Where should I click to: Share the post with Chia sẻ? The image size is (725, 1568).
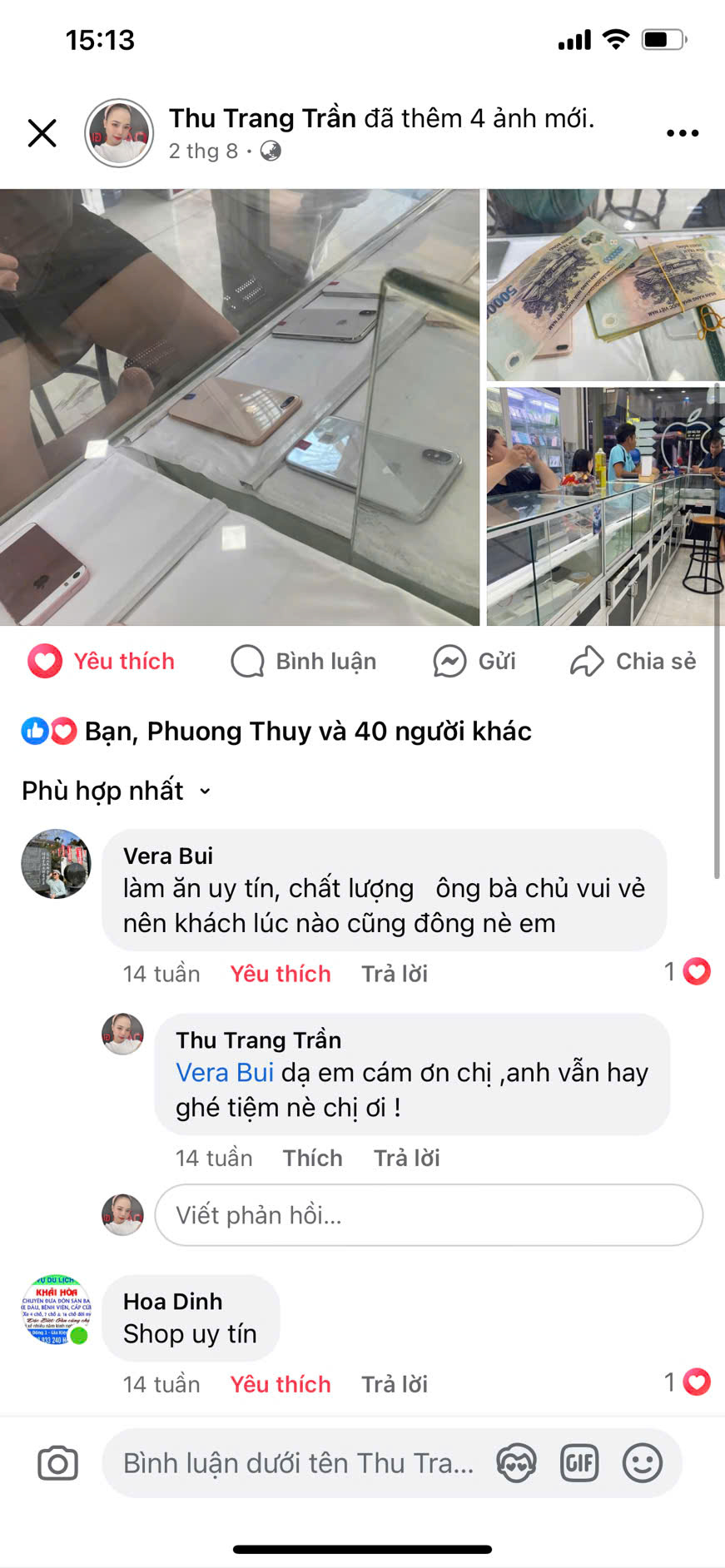point(633,662)
